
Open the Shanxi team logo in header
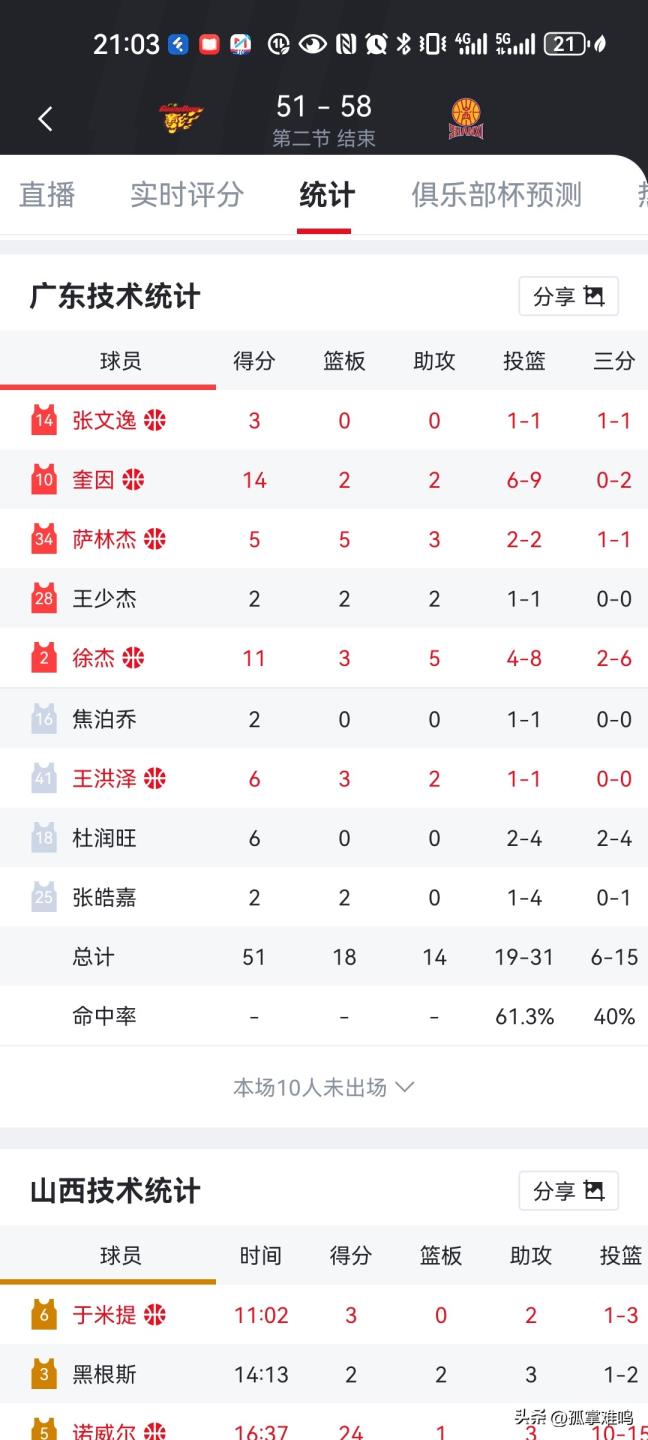tap(466, 119)
